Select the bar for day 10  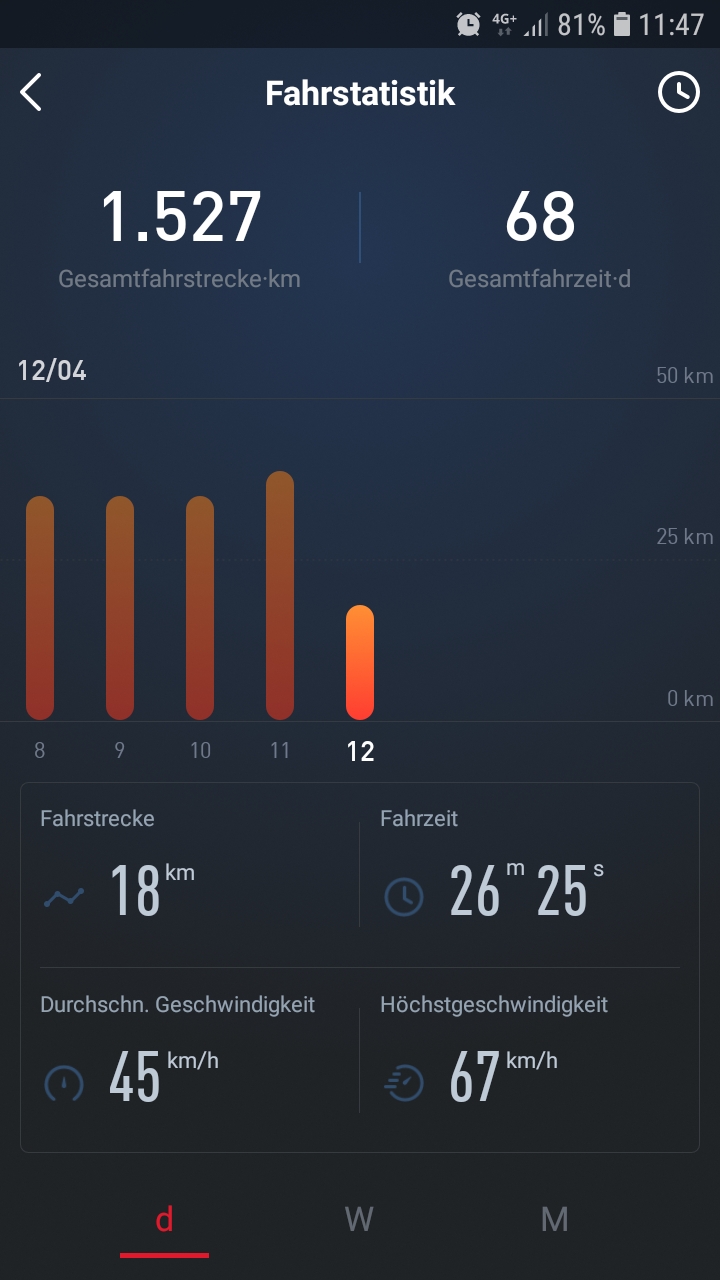(x=200, y=607)
